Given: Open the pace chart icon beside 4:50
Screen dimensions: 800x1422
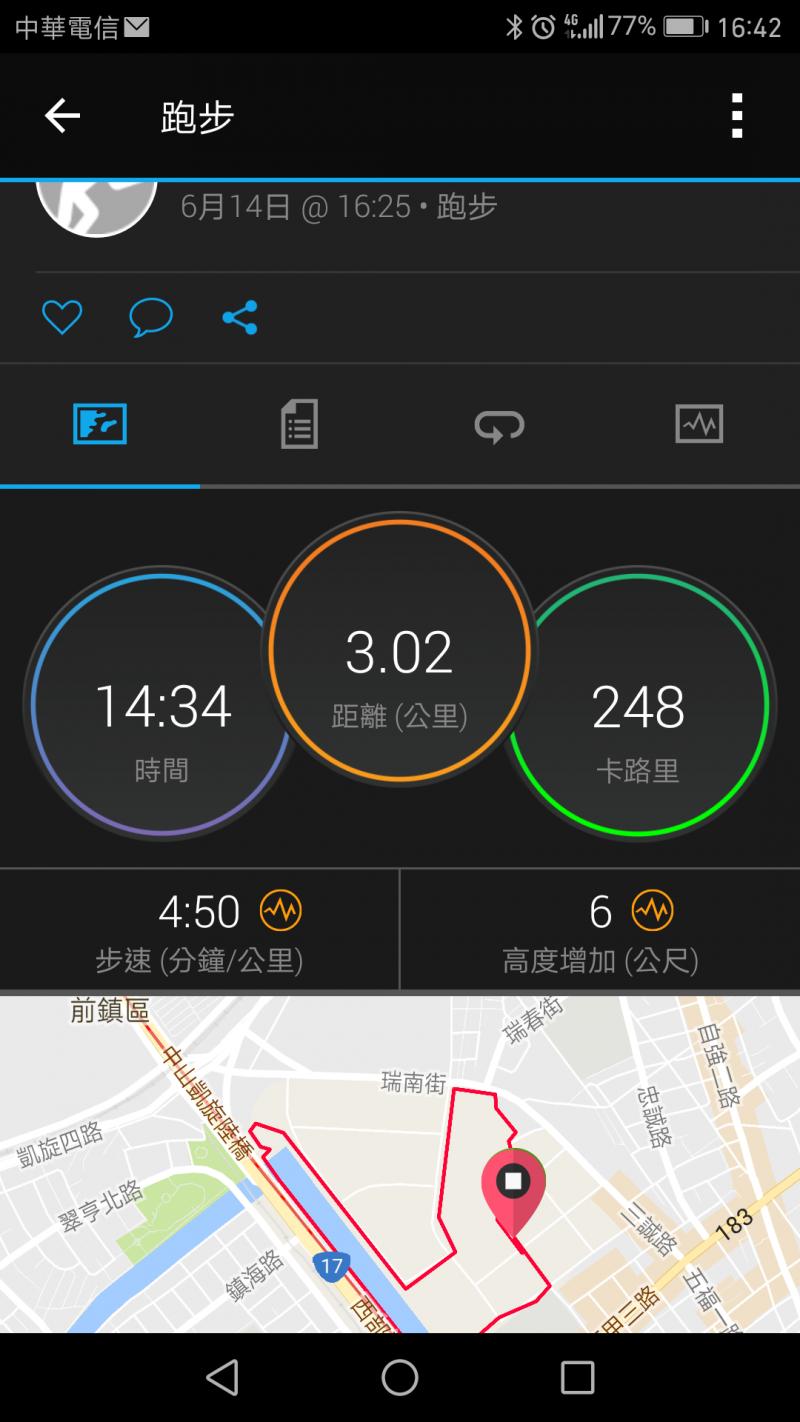Looking at the screenshot, I should (x=281, y=911).
